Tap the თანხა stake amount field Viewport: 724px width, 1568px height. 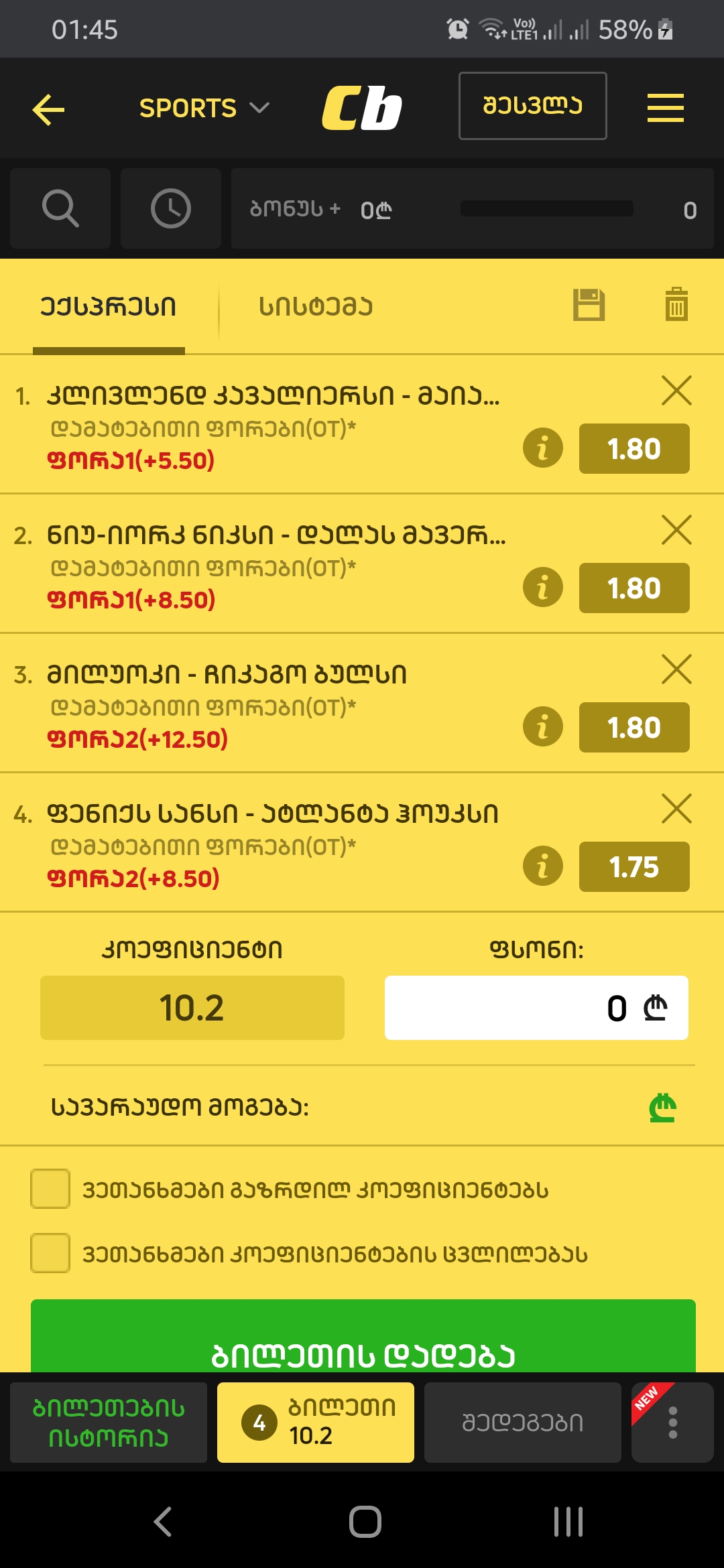tap(536, 1008)
